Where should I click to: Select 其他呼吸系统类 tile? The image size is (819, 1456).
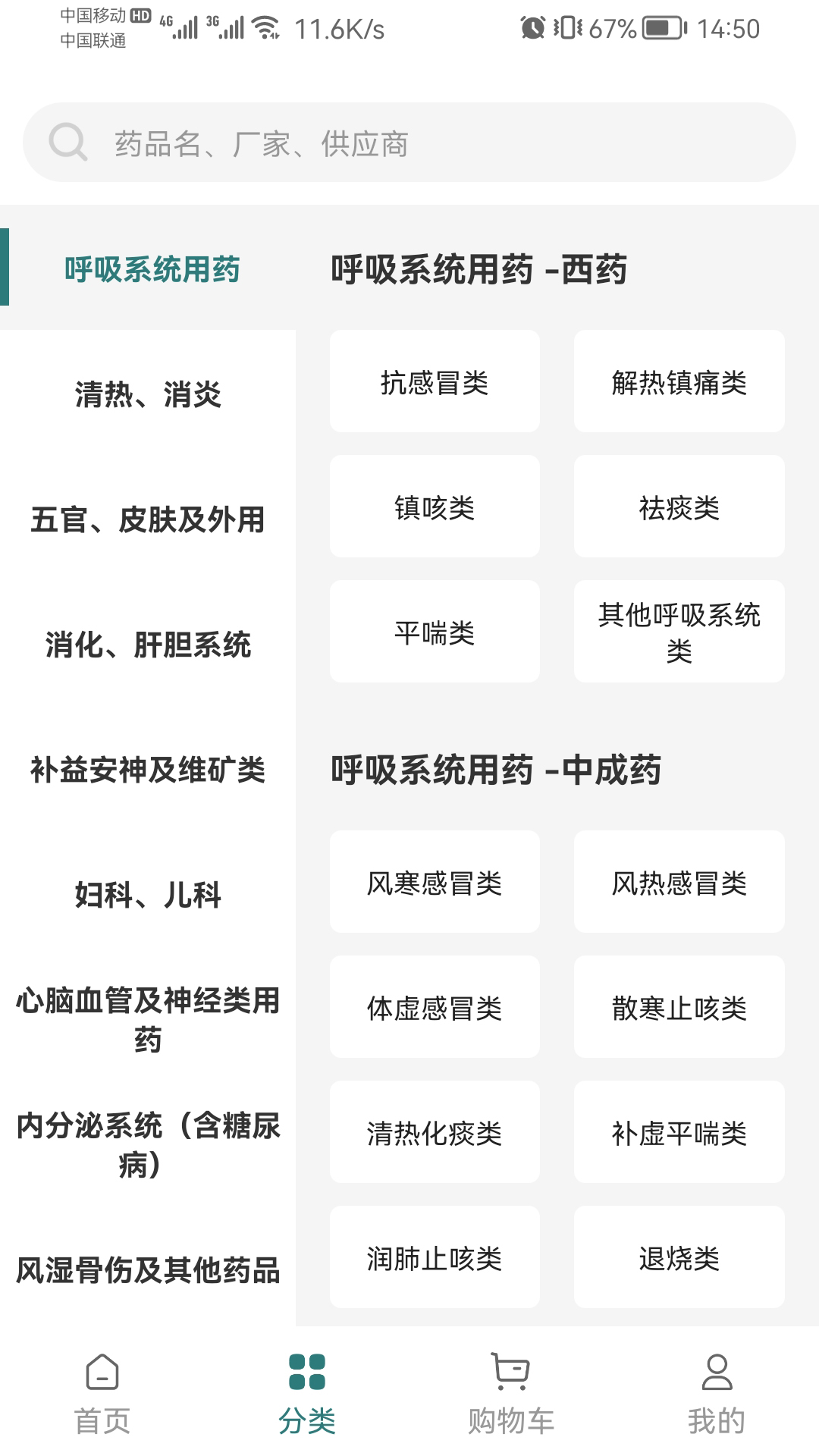coord(679,632)
